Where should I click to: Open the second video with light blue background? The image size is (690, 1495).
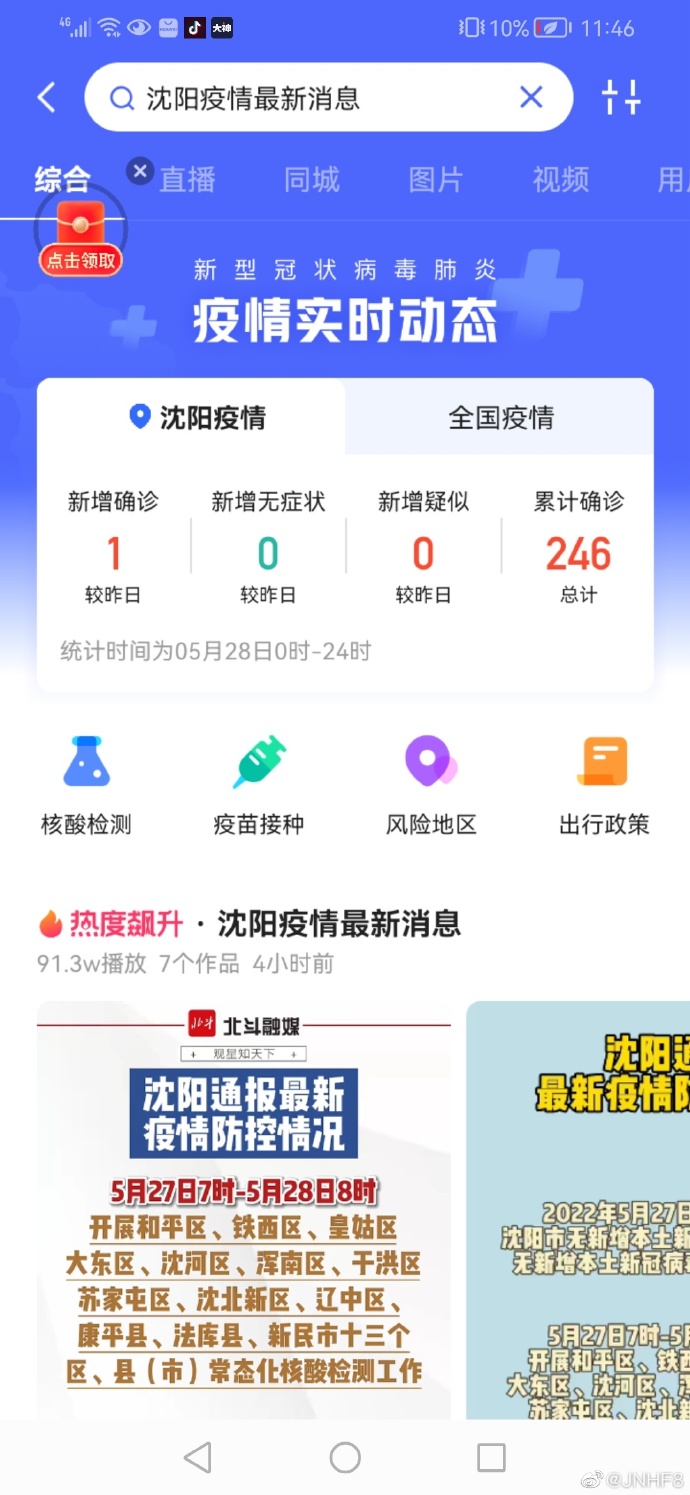coord(578,1210)
